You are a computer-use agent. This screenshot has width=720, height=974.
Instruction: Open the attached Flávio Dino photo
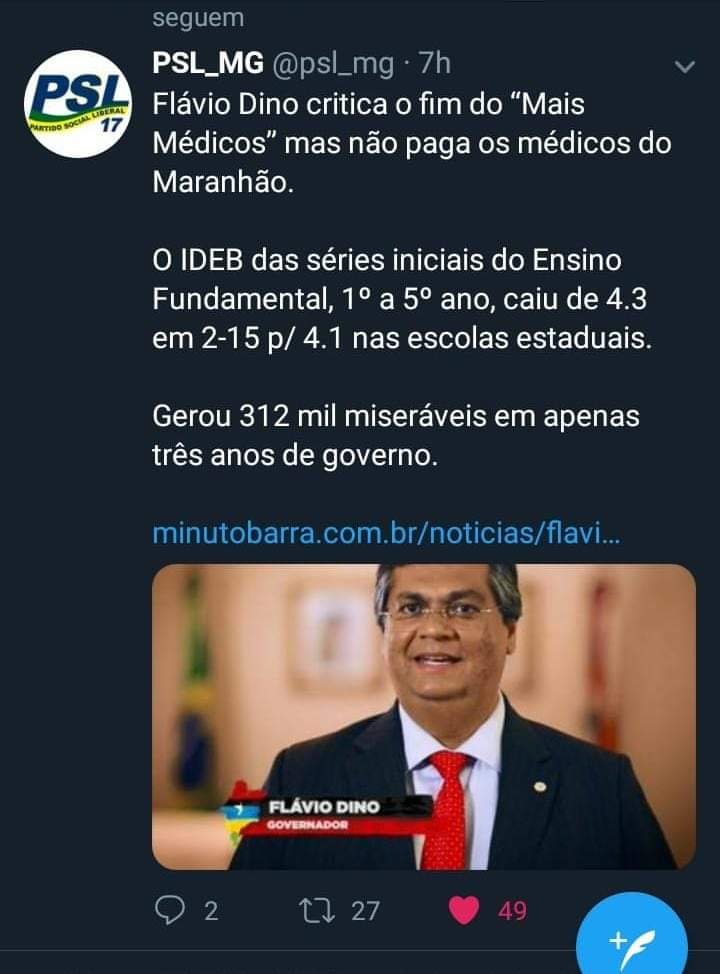click(423, 716)
